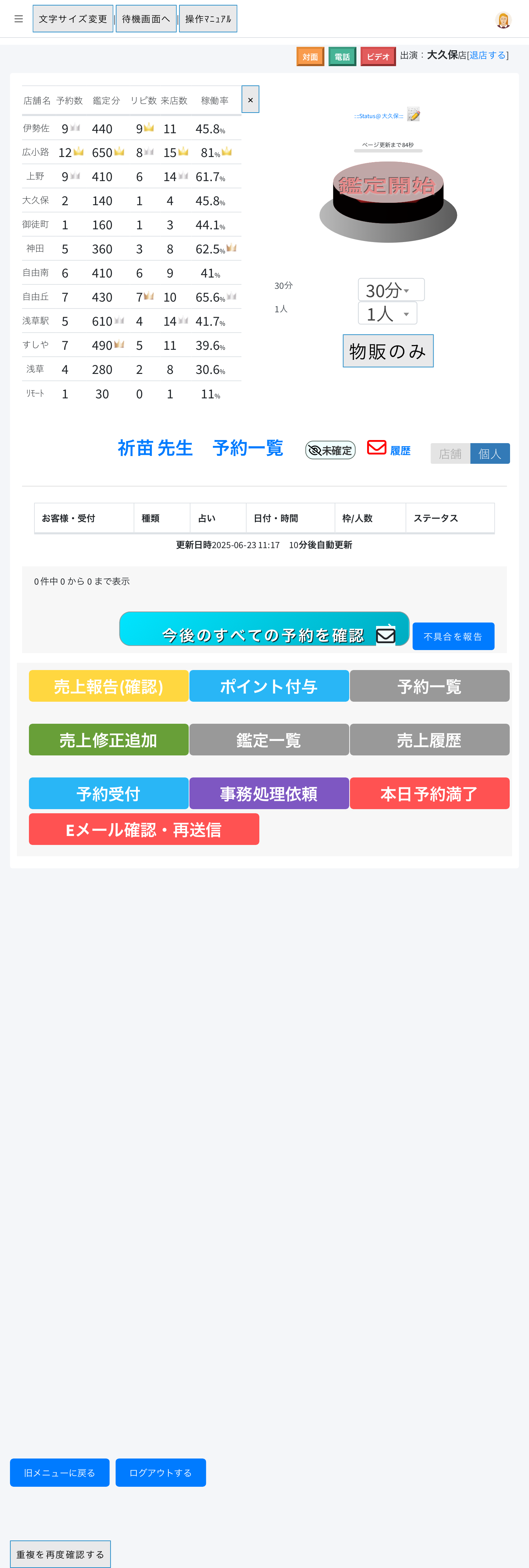
Task: Toggle the 未確定 visibility filter
Action: pos(330,450)
